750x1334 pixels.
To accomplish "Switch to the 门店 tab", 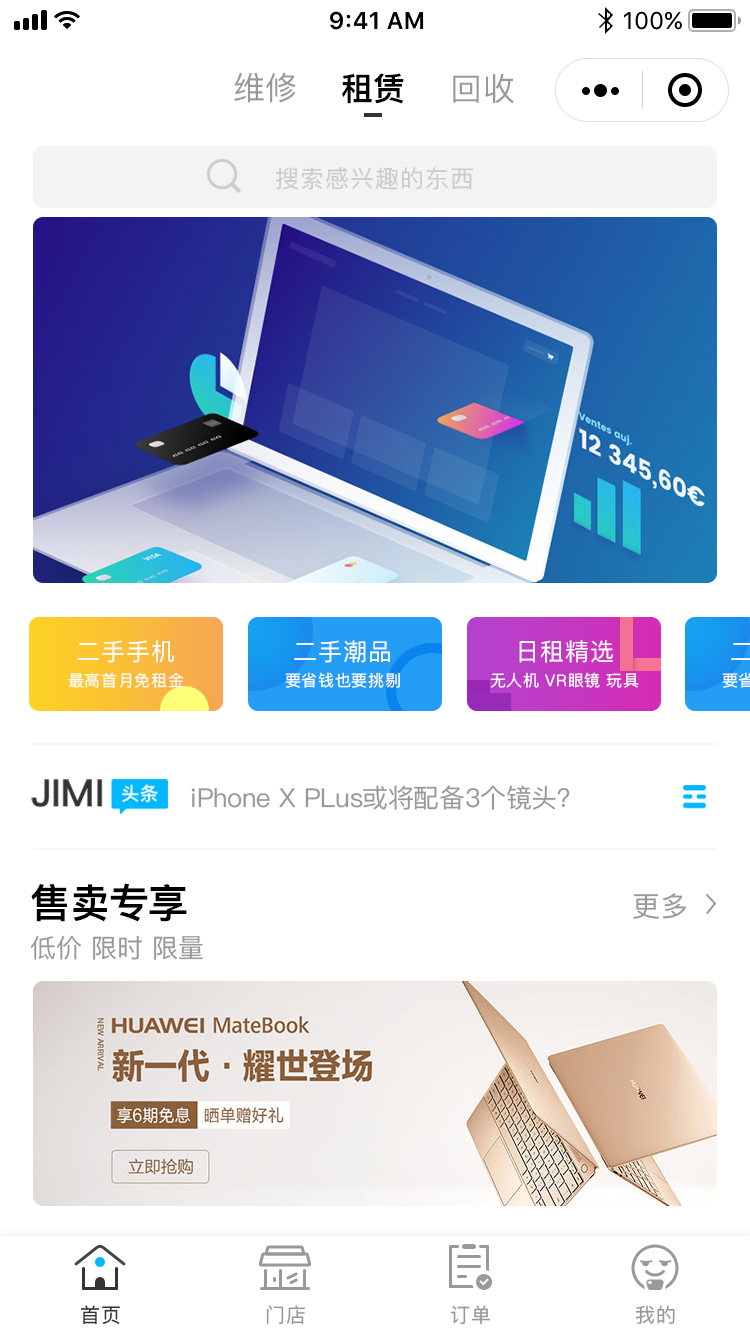I will point(285,1285).
